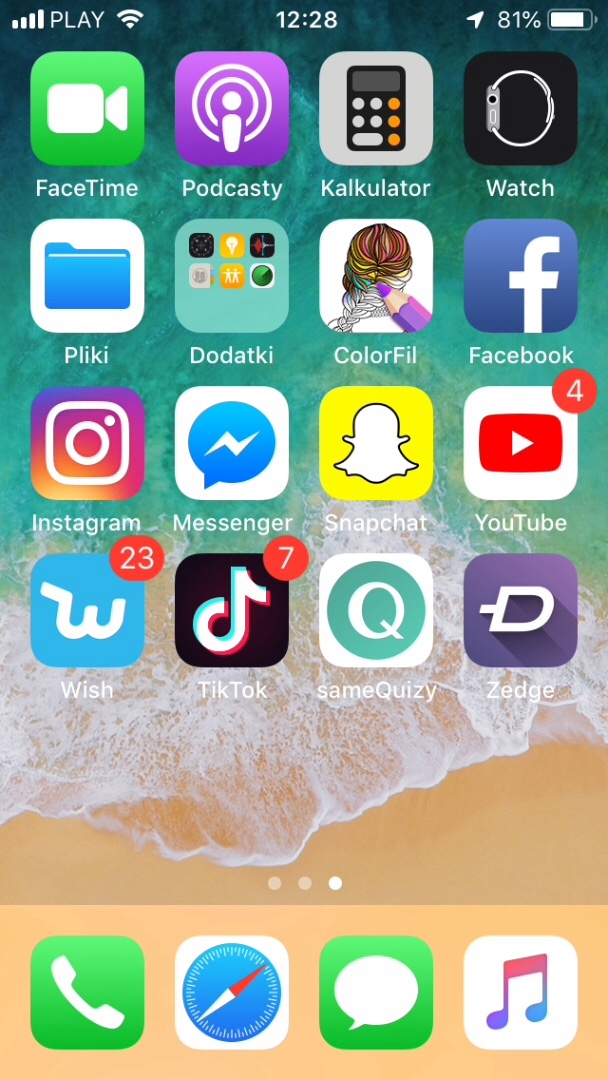Open the Pliki files app
The height and width of the screenshot is (1080, 608).
pos(87,276)
